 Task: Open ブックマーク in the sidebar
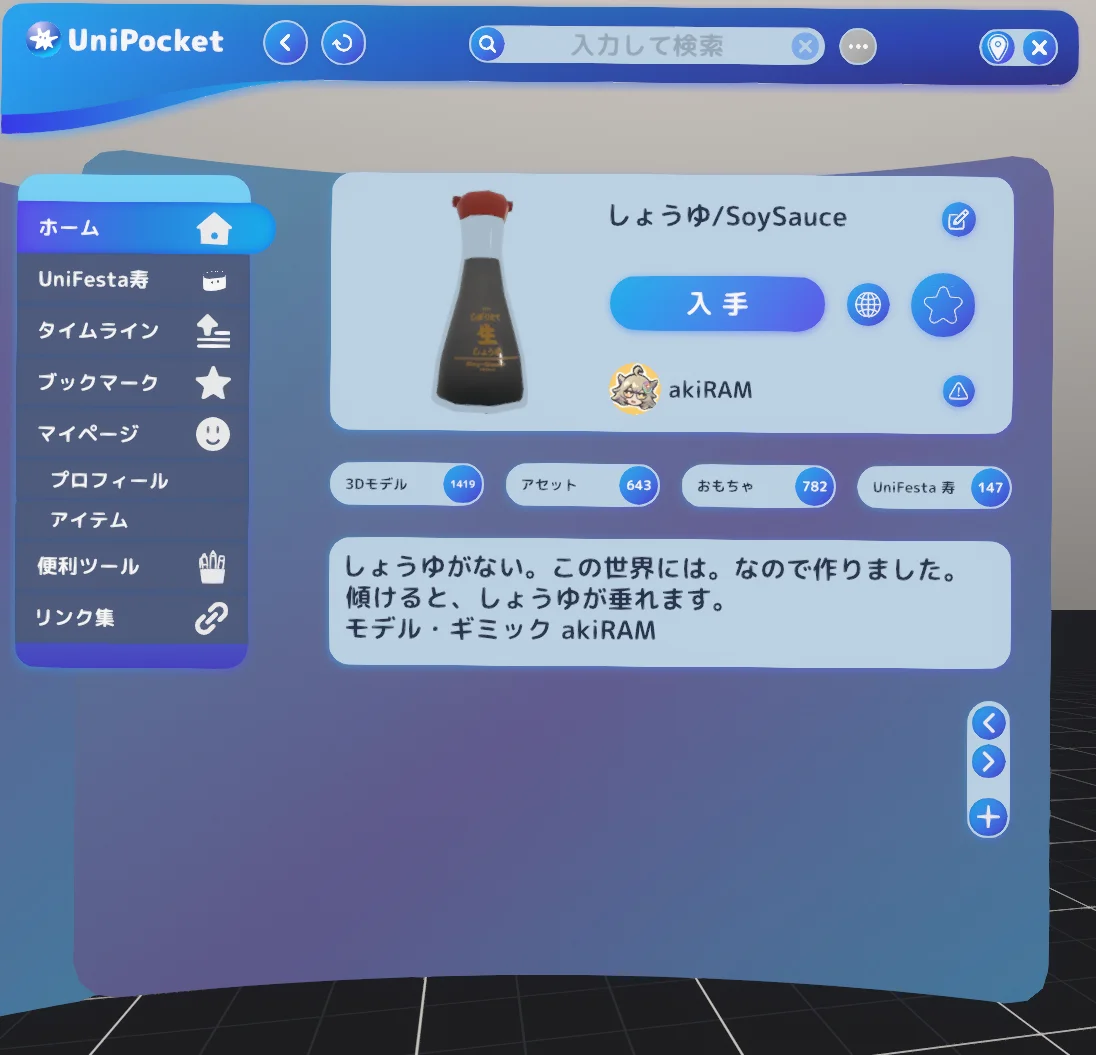coord(133,382)
